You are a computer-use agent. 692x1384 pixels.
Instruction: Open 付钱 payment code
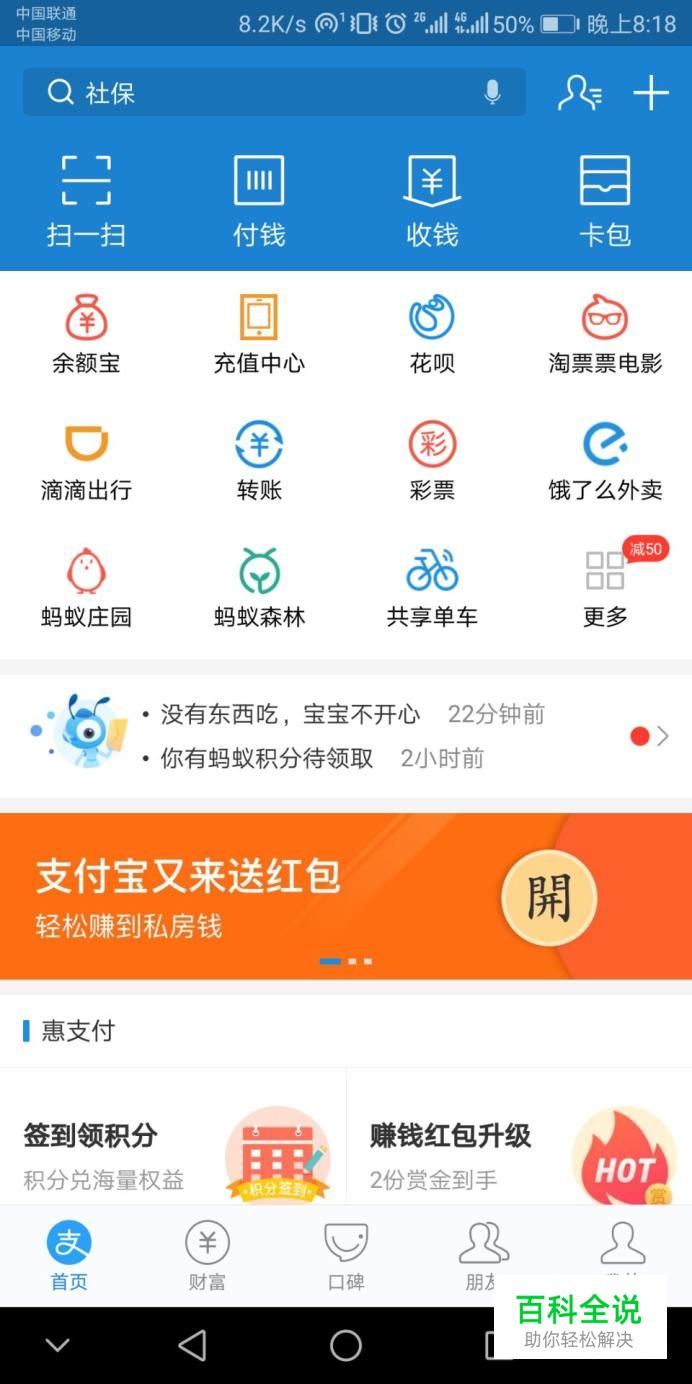(259, 200)
